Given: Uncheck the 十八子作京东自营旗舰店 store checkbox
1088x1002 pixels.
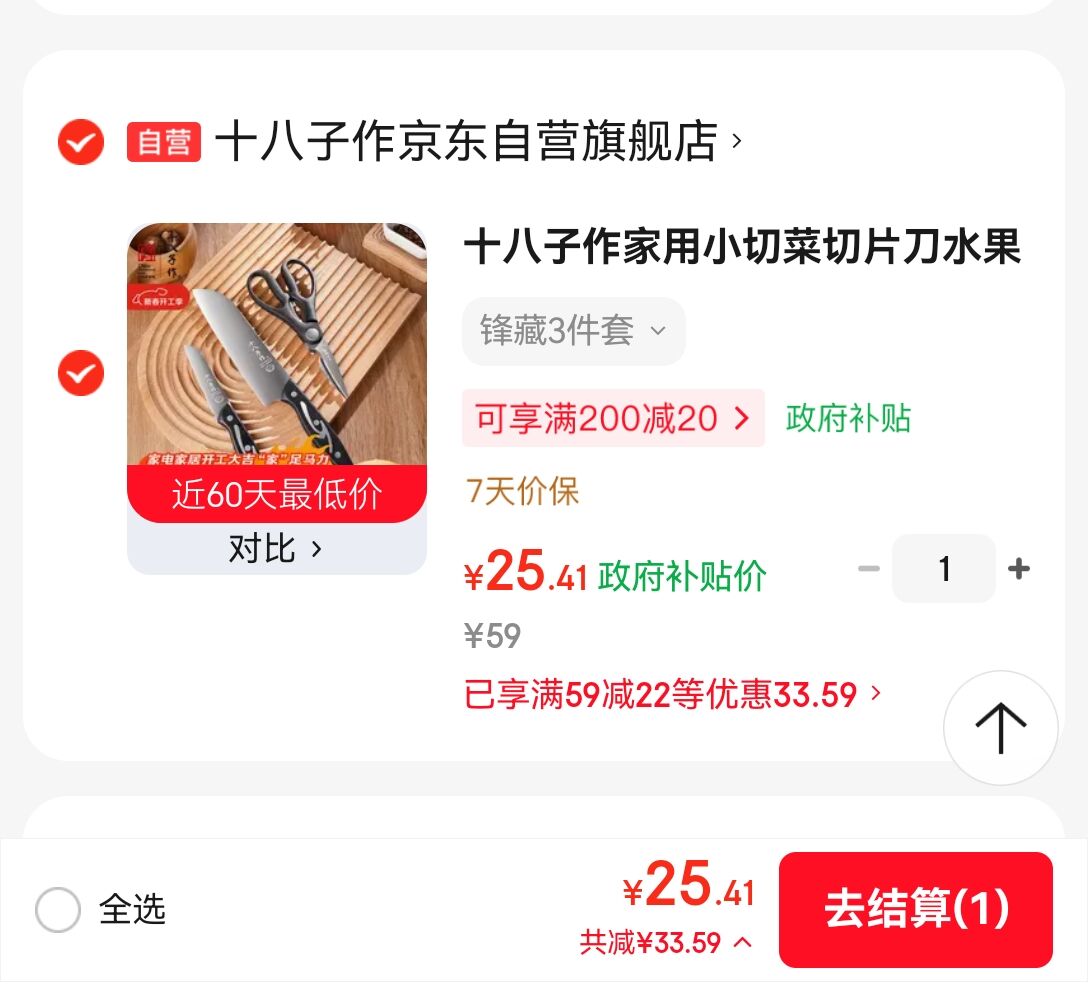Looking at the screenshot, I should (x=81, y=142).
